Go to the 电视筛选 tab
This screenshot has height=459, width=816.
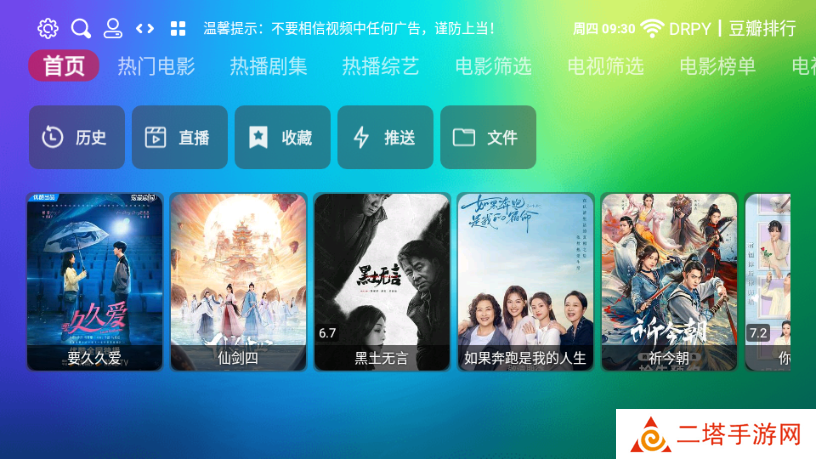[605, 67]
